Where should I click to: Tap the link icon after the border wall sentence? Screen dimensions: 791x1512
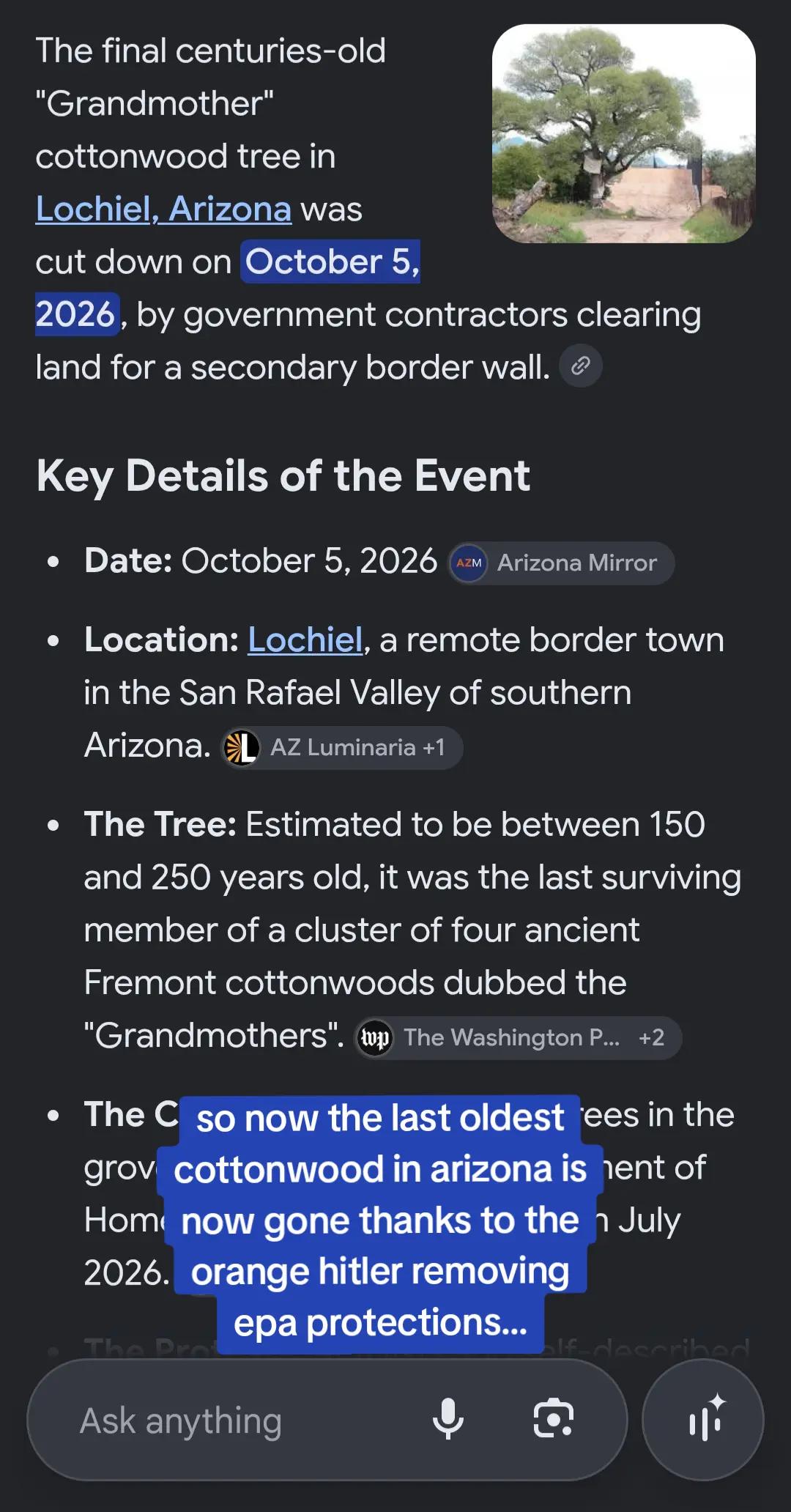click(581, 366)
